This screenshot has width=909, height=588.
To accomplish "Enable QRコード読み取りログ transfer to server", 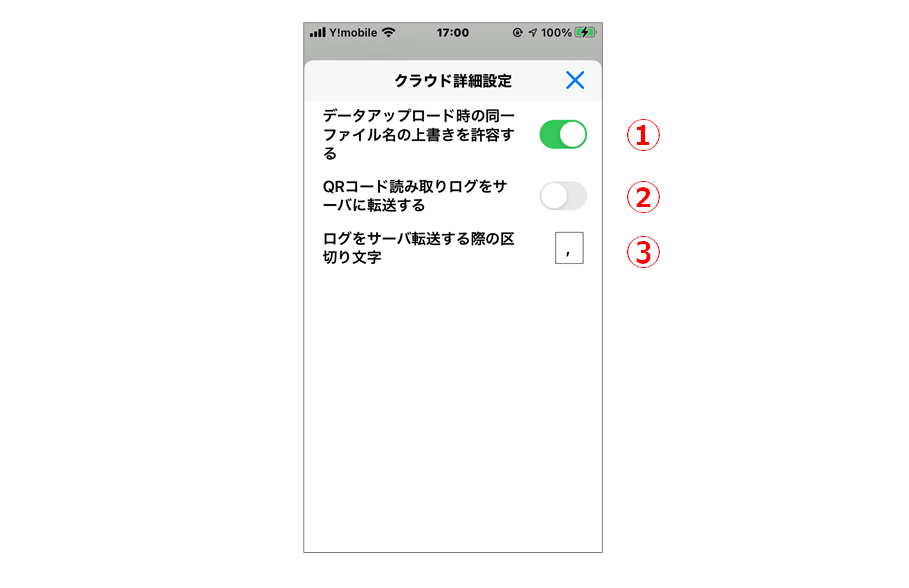I will pyautogui.click(x=563, y=196).
